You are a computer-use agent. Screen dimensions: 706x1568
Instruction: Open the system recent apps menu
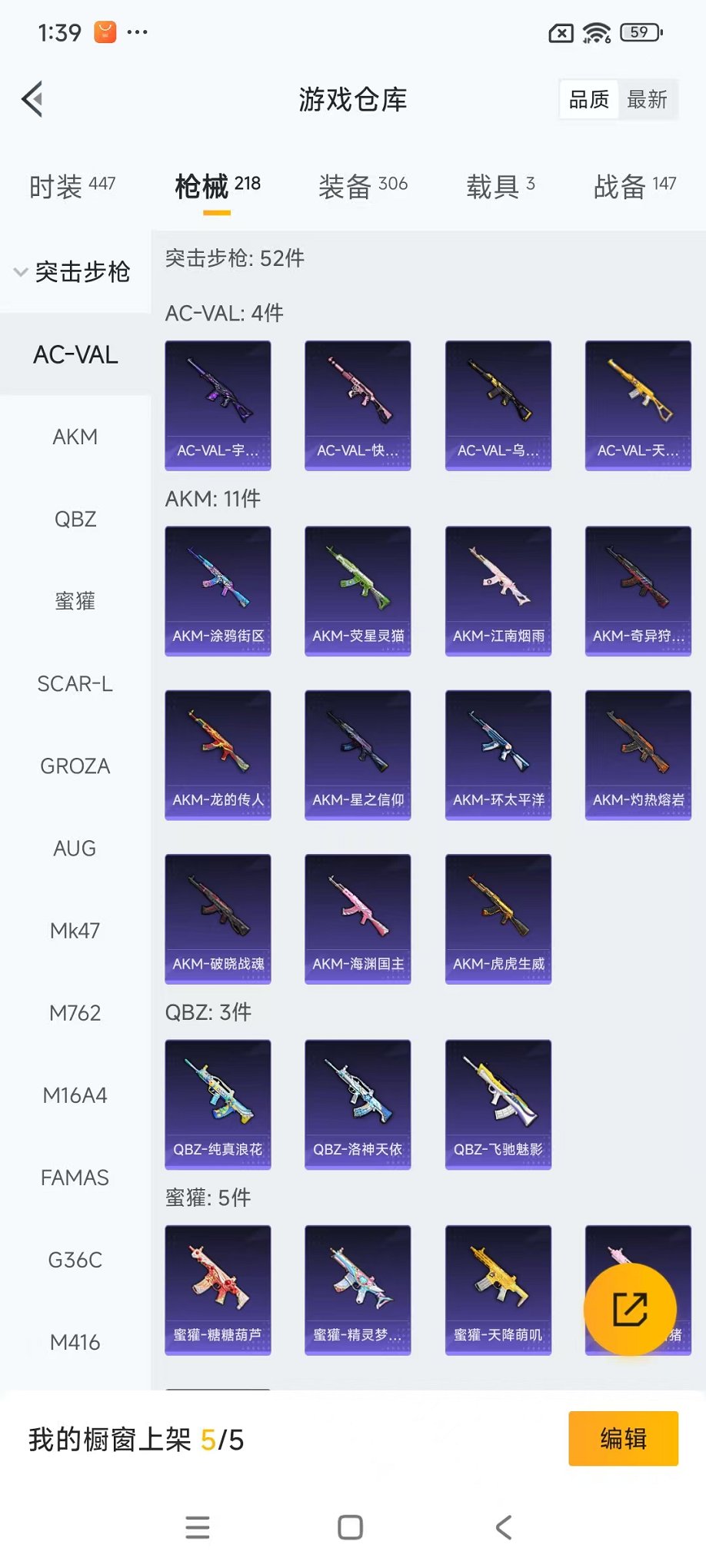point(198,1527)
